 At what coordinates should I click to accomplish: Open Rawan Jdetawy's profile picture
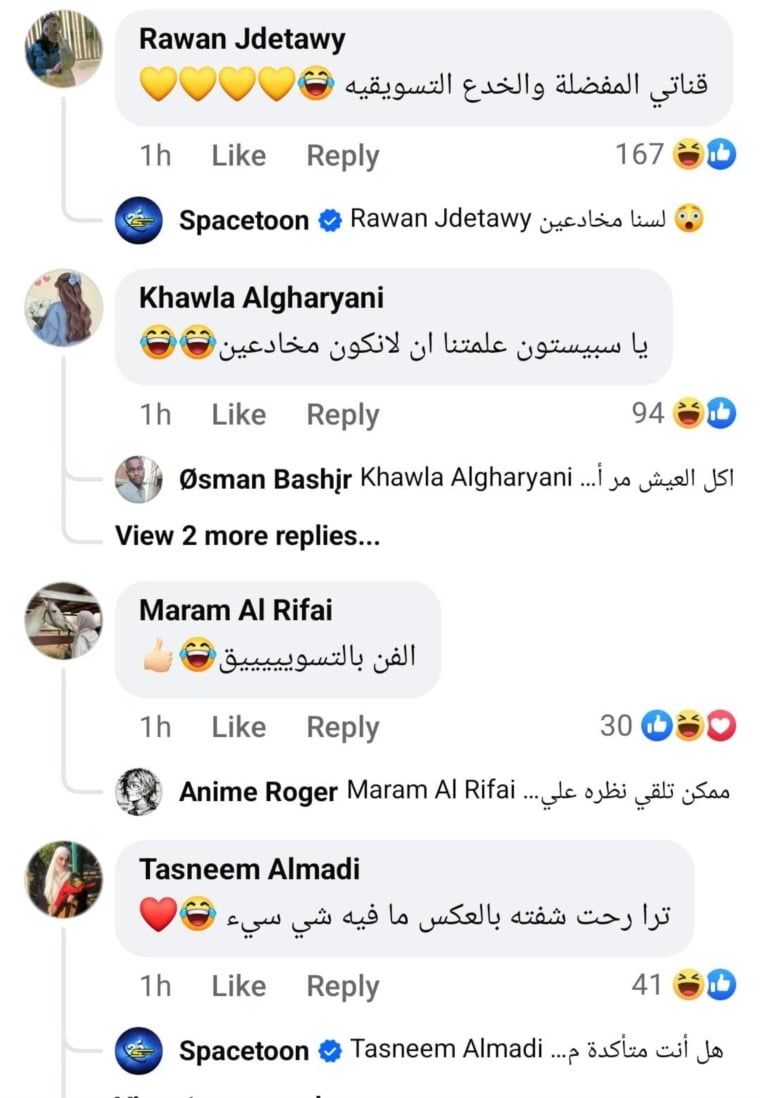point(63,49)
